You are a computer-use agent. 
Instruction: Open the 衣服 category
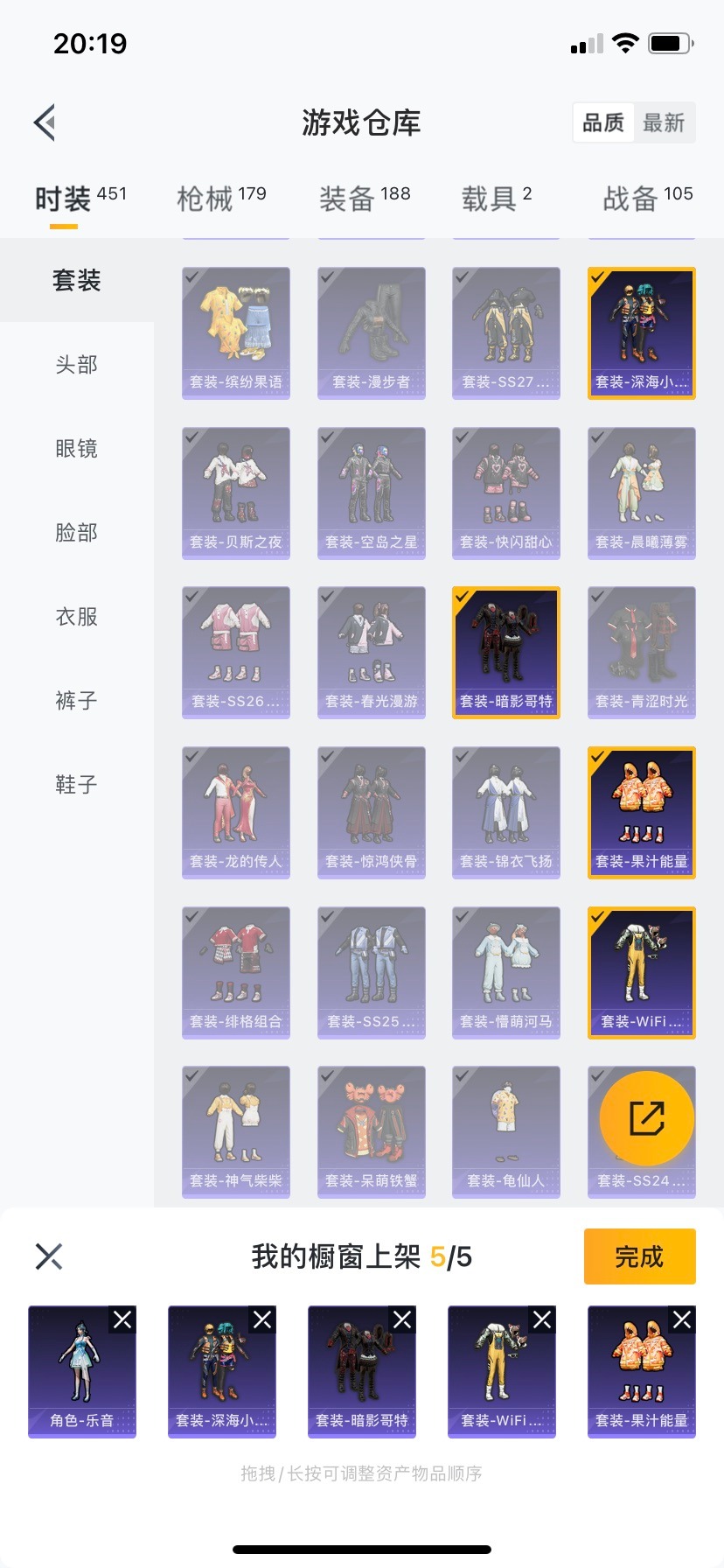pyautogui.click(x=77, y=616)
